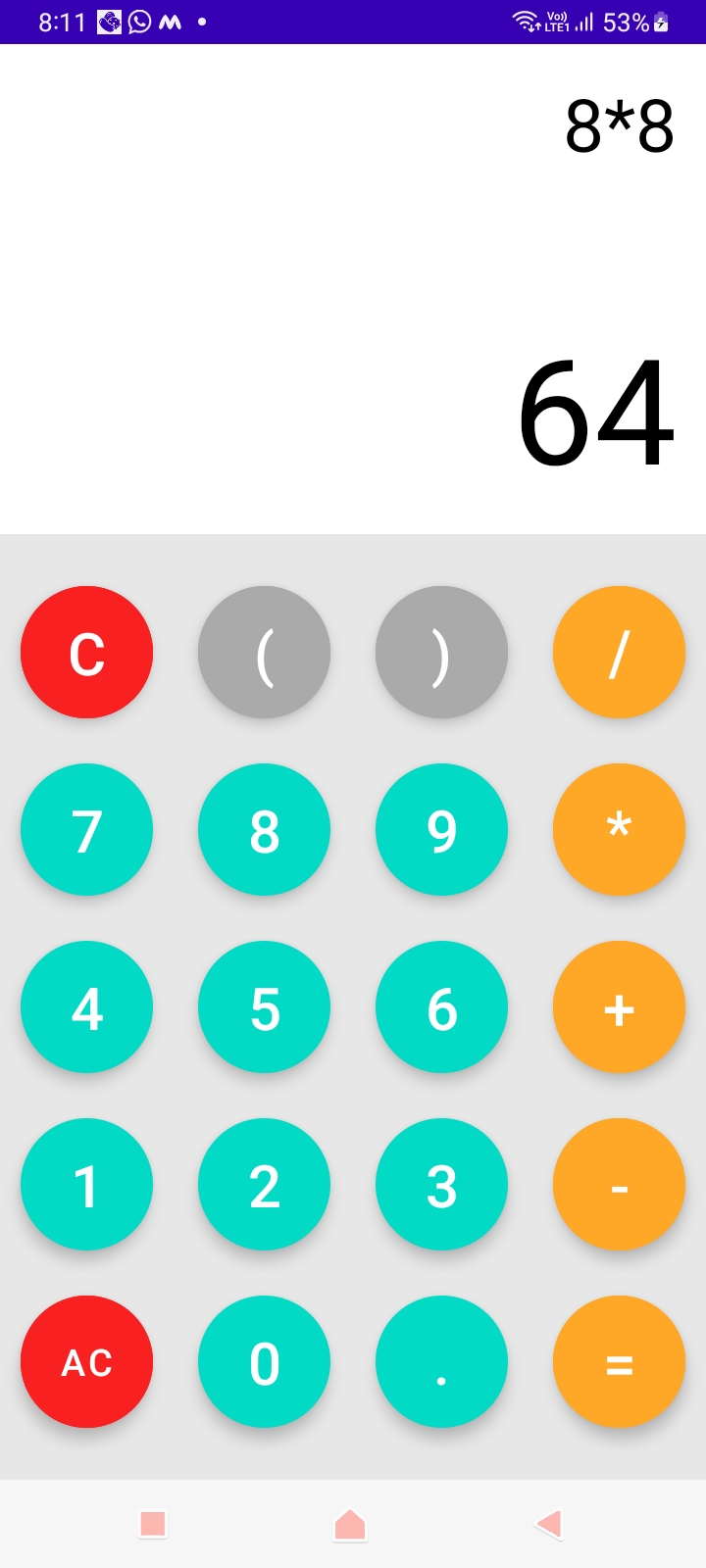Enter the digit 4
The height and width of the screenshot is (1568, 706).
(x=87, y=1007)
